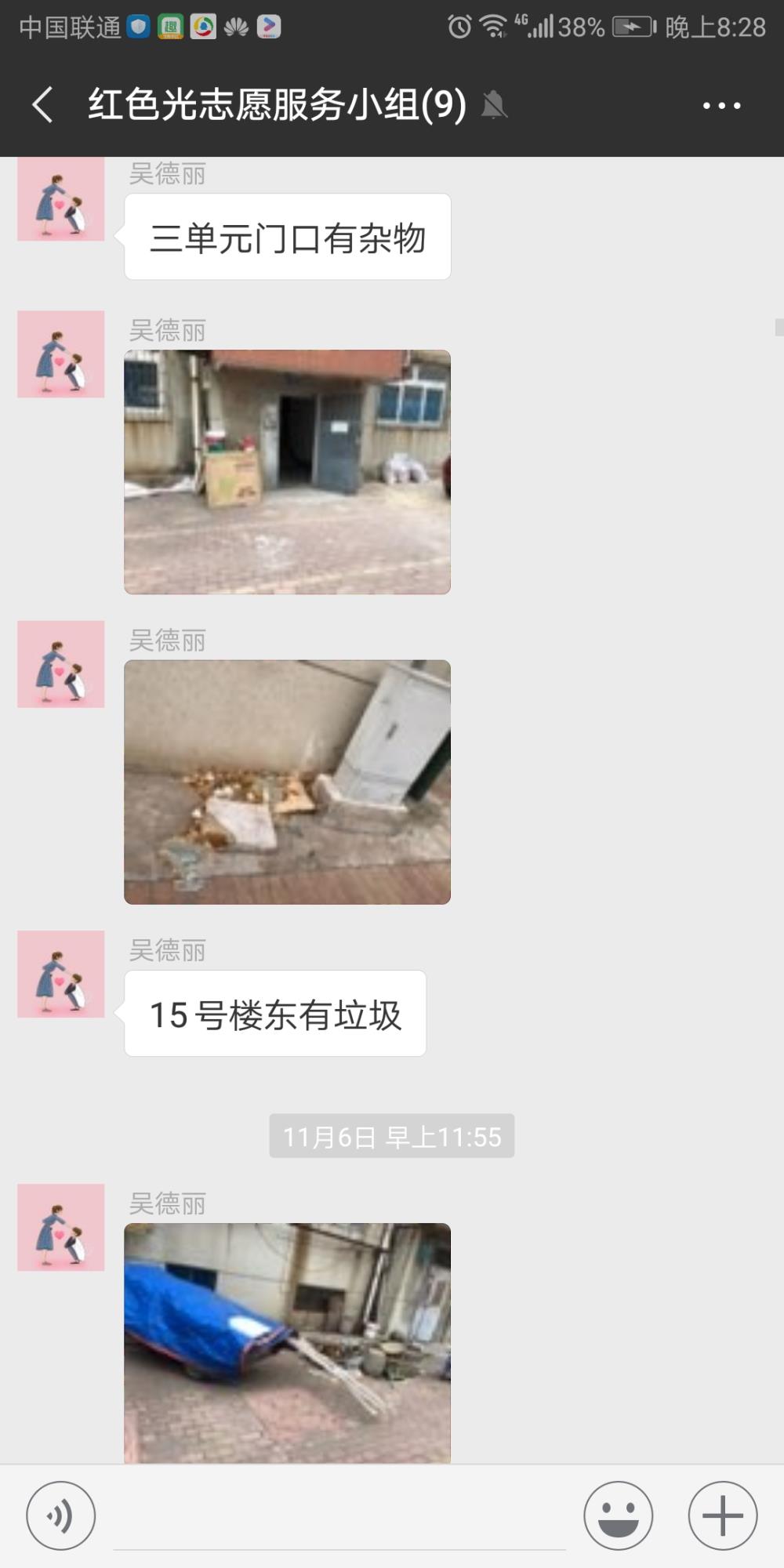Viewport: 784px width, 1568px height.
Task: View the photo of doorway with boxes
Action: pos(287,472)
